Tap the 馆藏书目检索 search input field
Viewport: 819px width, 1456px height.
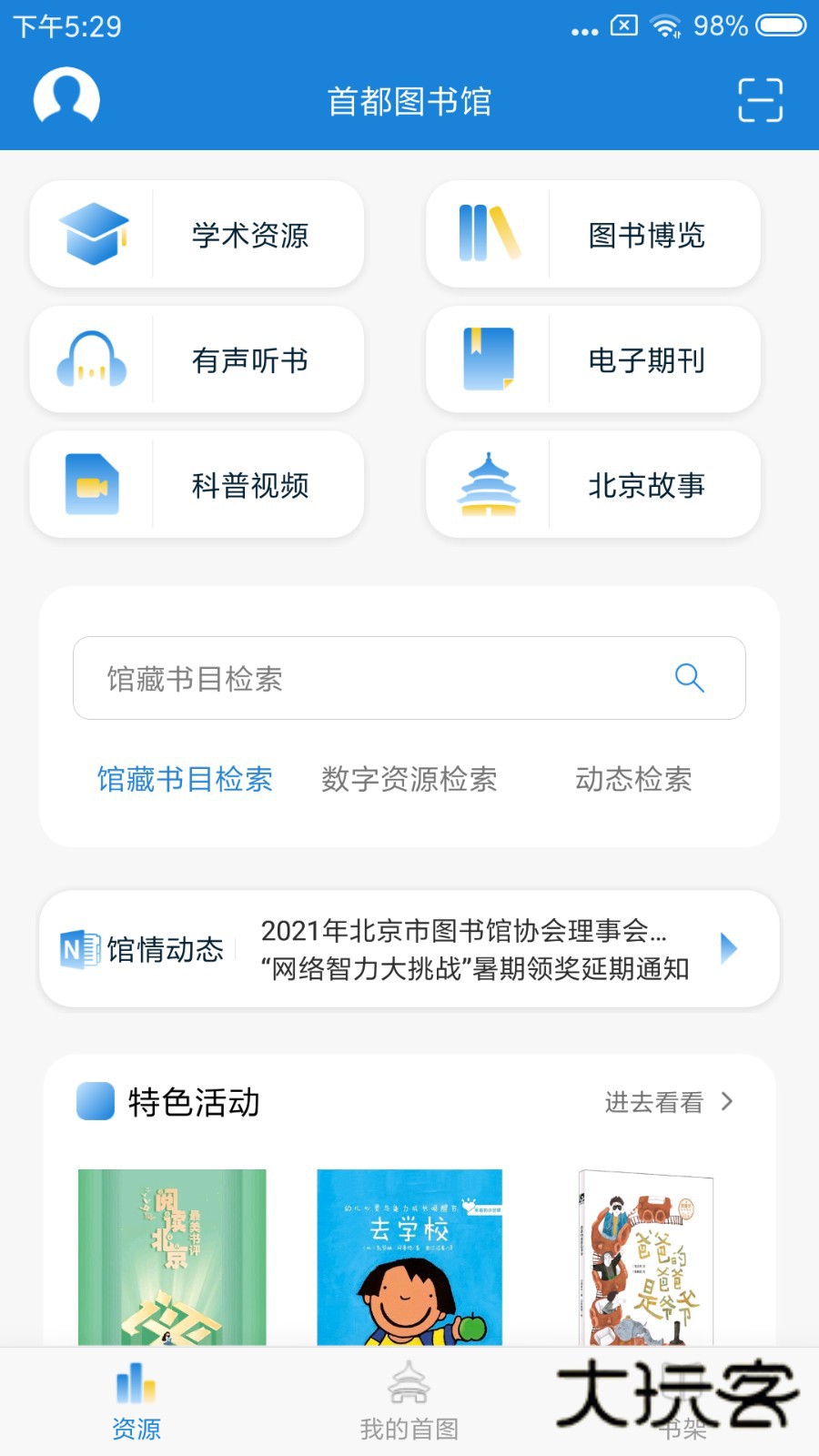[364, 678]
